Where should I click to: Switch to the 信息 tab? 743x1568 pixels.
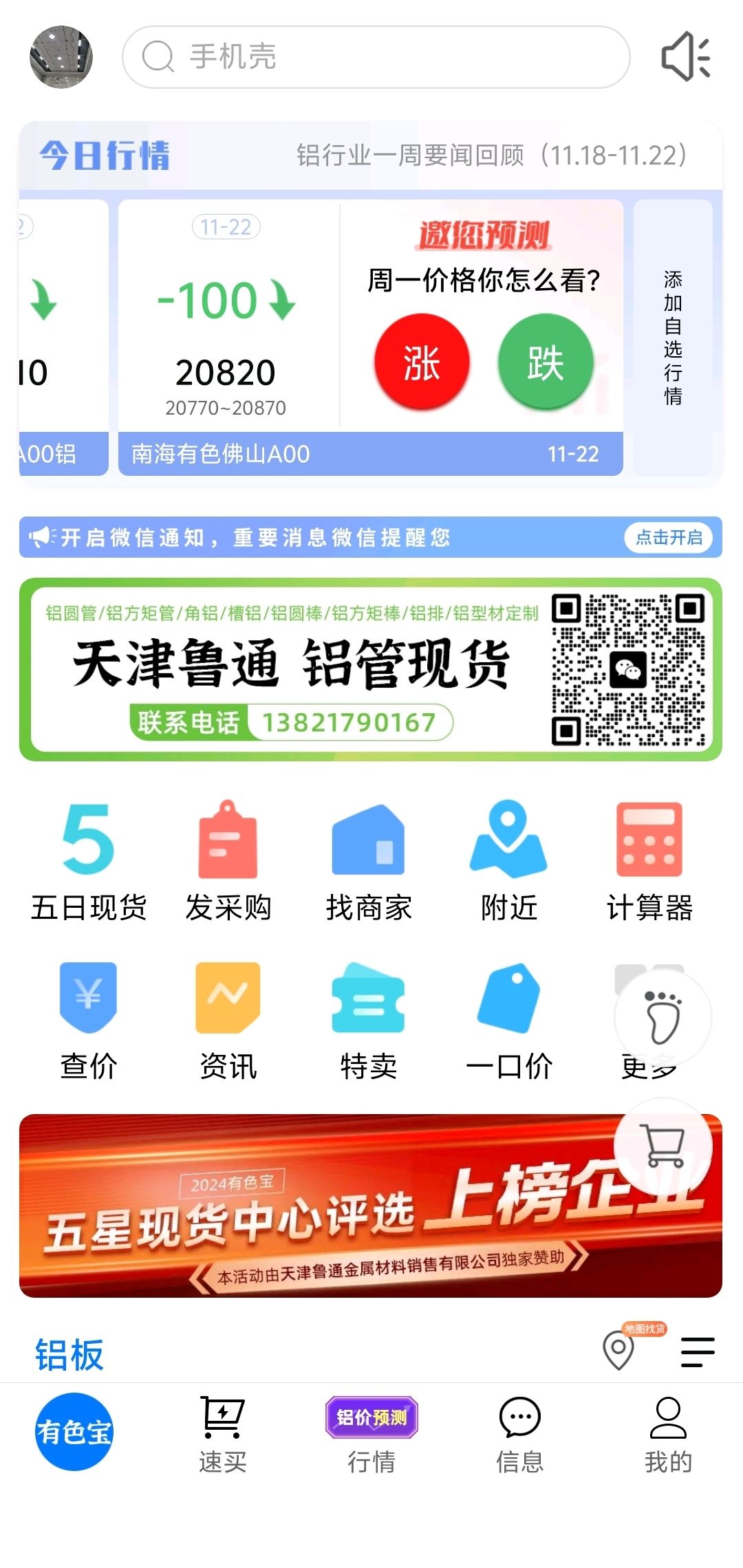point(520,1435)
